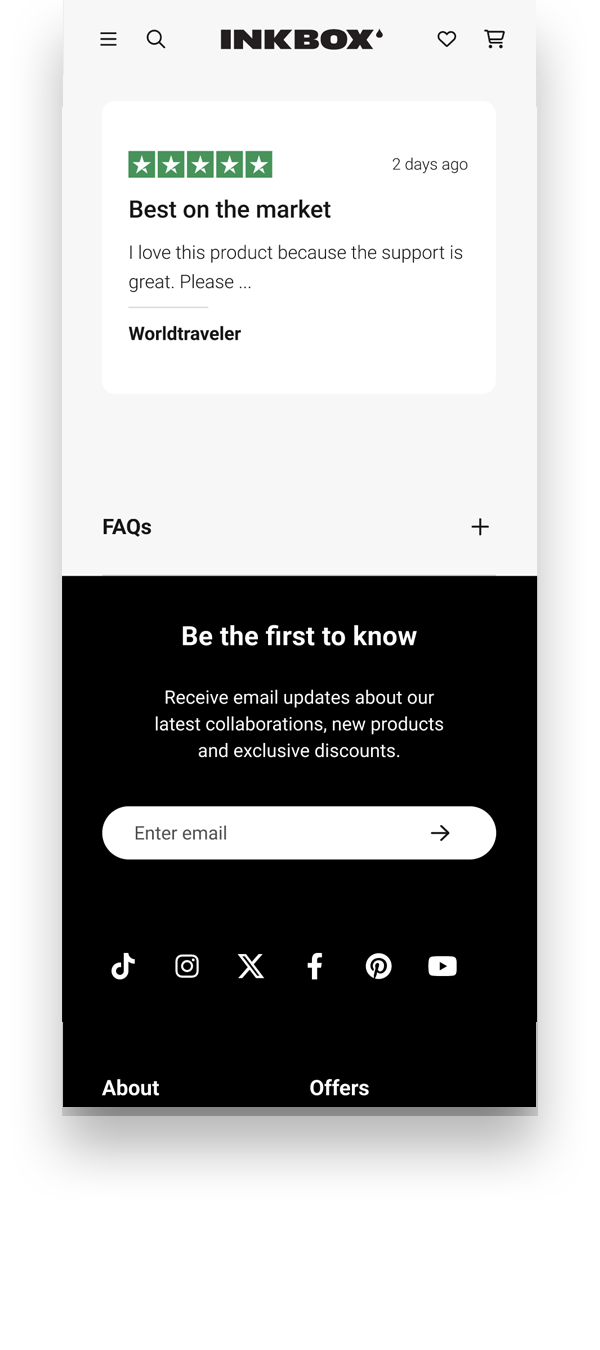The height and width of the screenshot is (1350, 600).
Task: Visit Inkbox on TikTok
Action: point(123,966)
